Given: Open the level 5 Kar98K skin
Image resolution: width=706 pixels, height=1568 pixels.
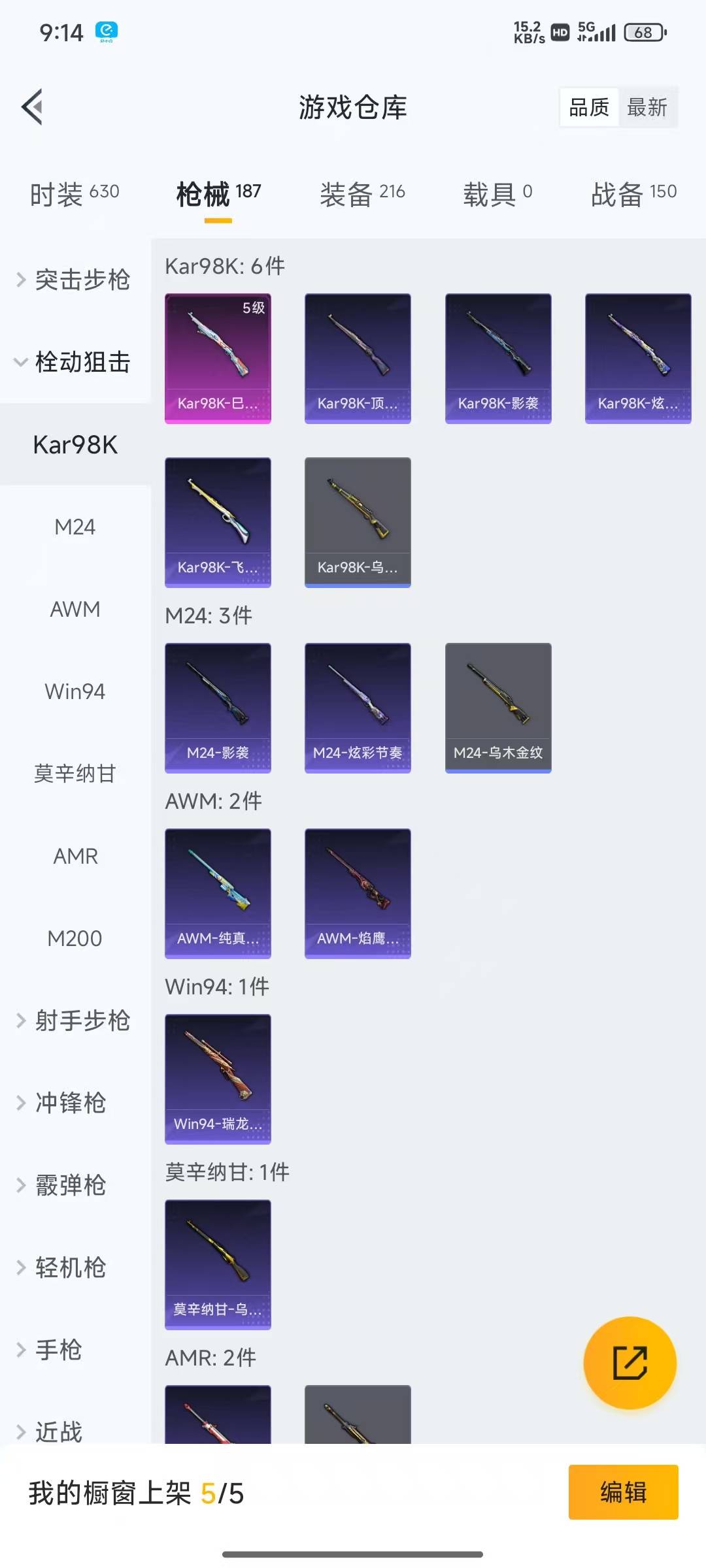Looking at the screenshot, I should click(x=218, y=358).
